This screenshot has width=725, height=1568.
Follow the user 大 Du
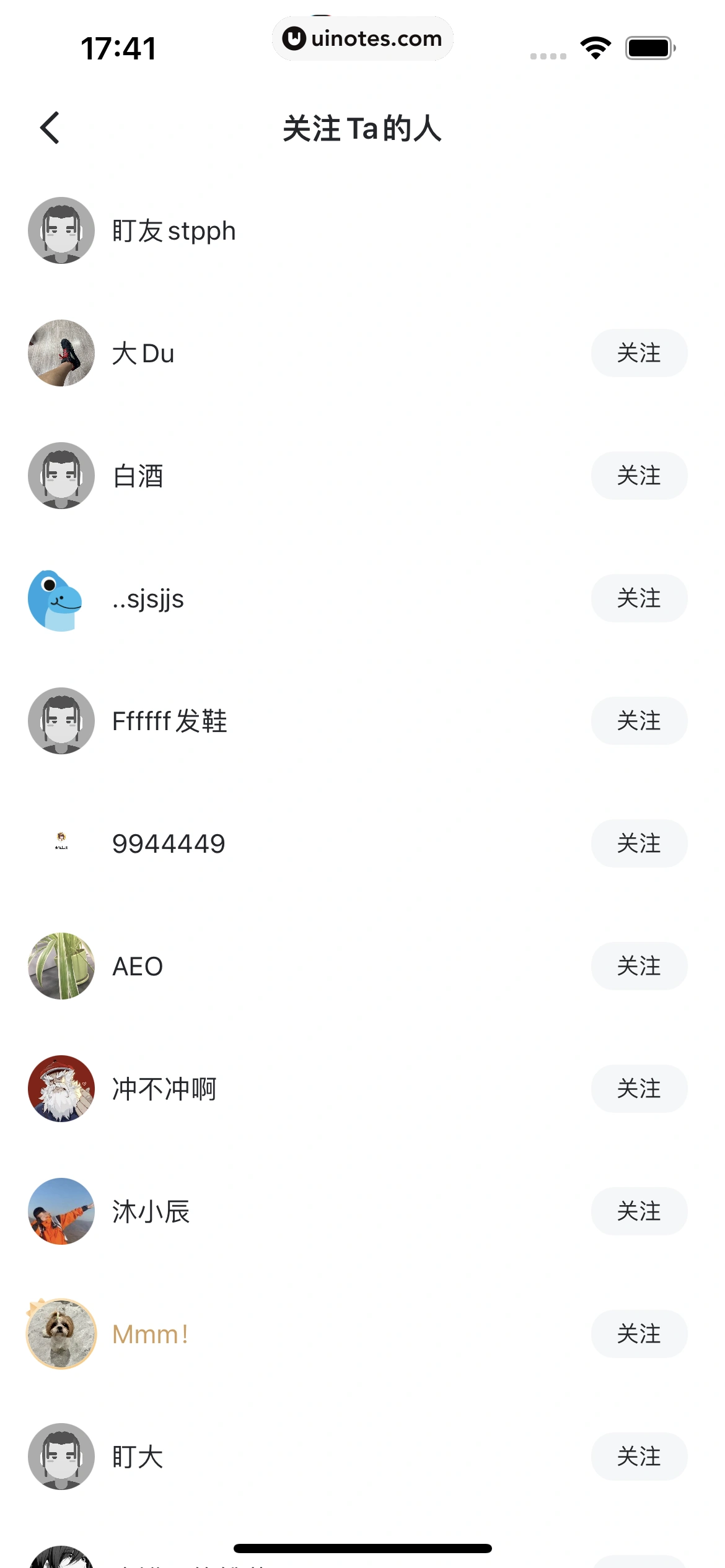tap(638, 353)
